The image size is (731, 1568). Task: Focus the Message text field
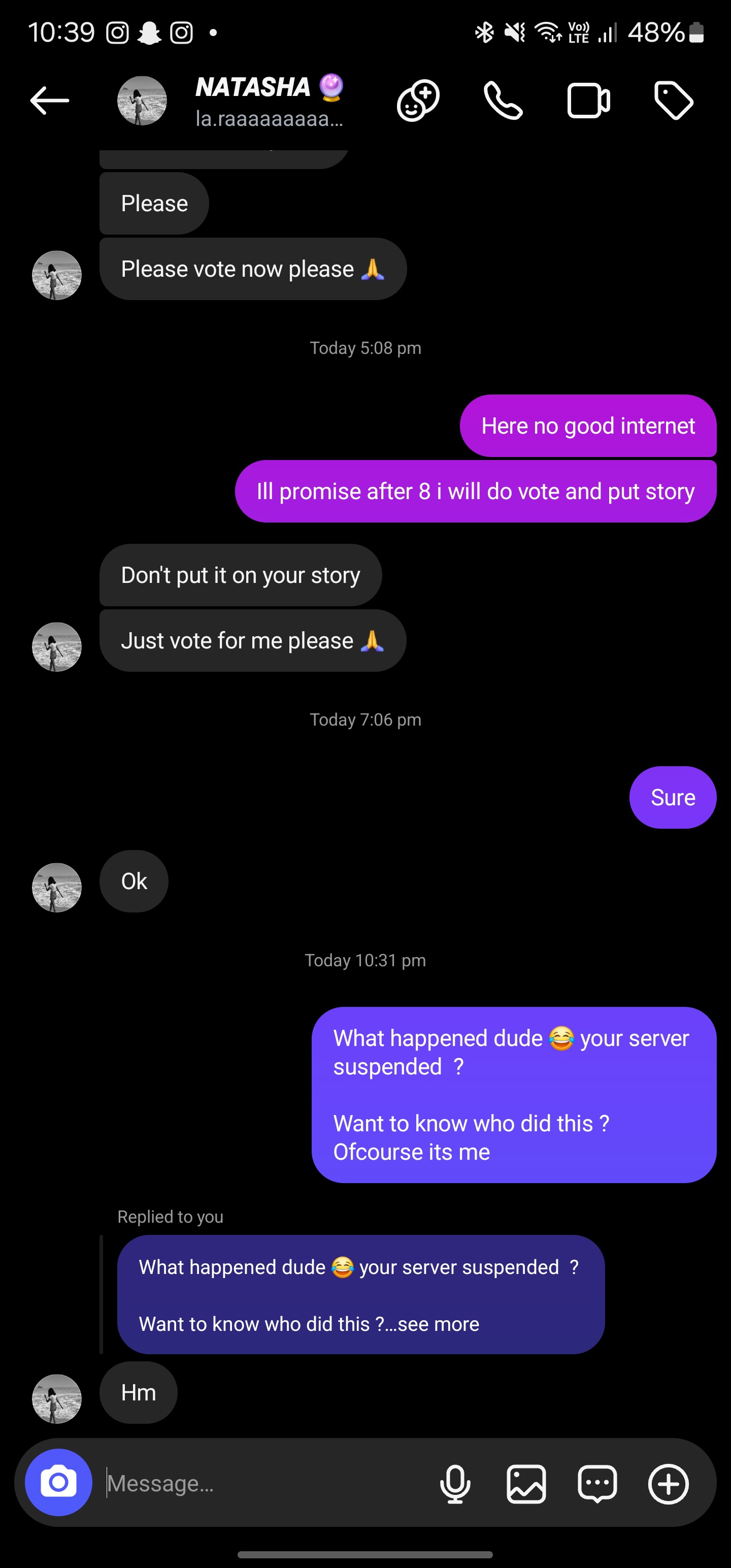click(x=262, y=1483)
